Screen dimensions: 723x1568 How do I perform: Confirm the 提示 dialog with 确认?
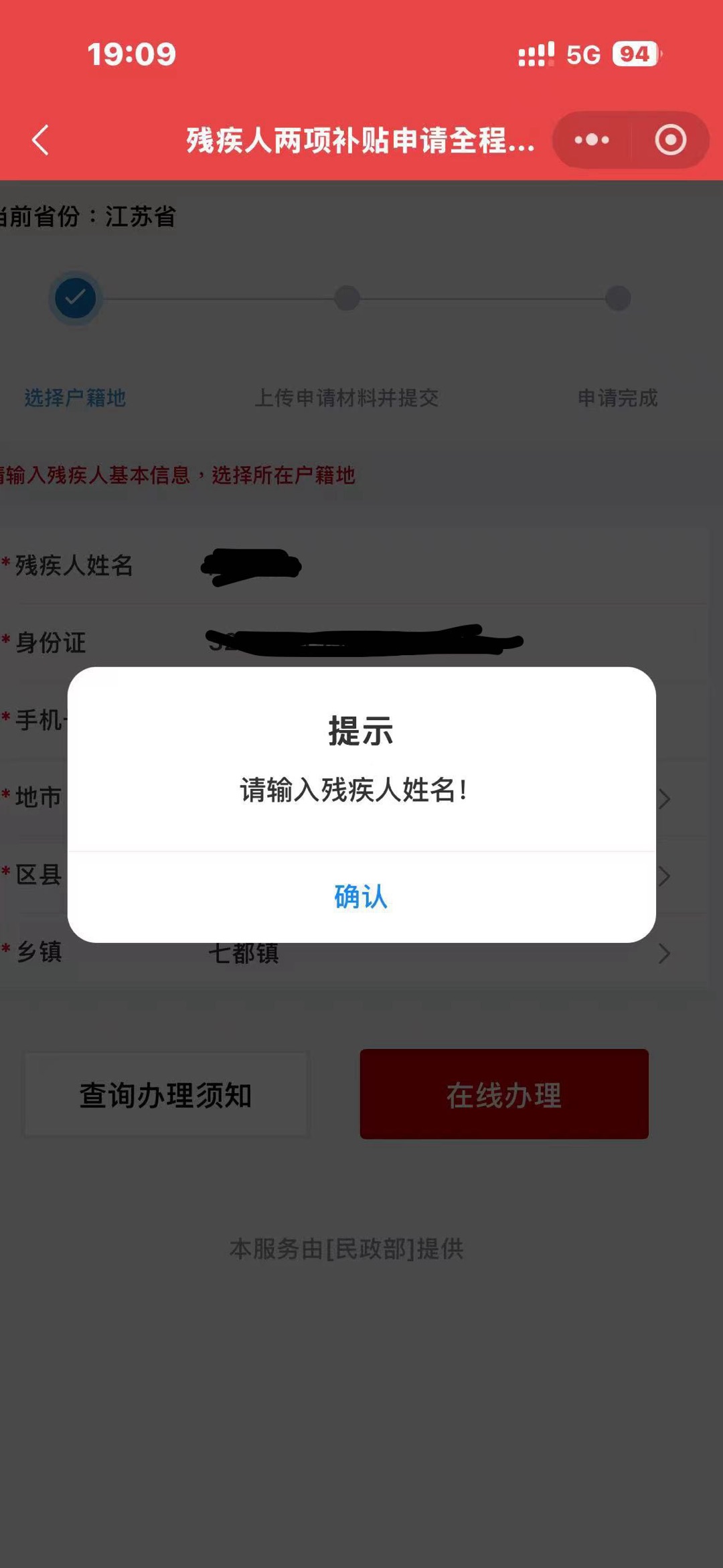click(361, 896)
